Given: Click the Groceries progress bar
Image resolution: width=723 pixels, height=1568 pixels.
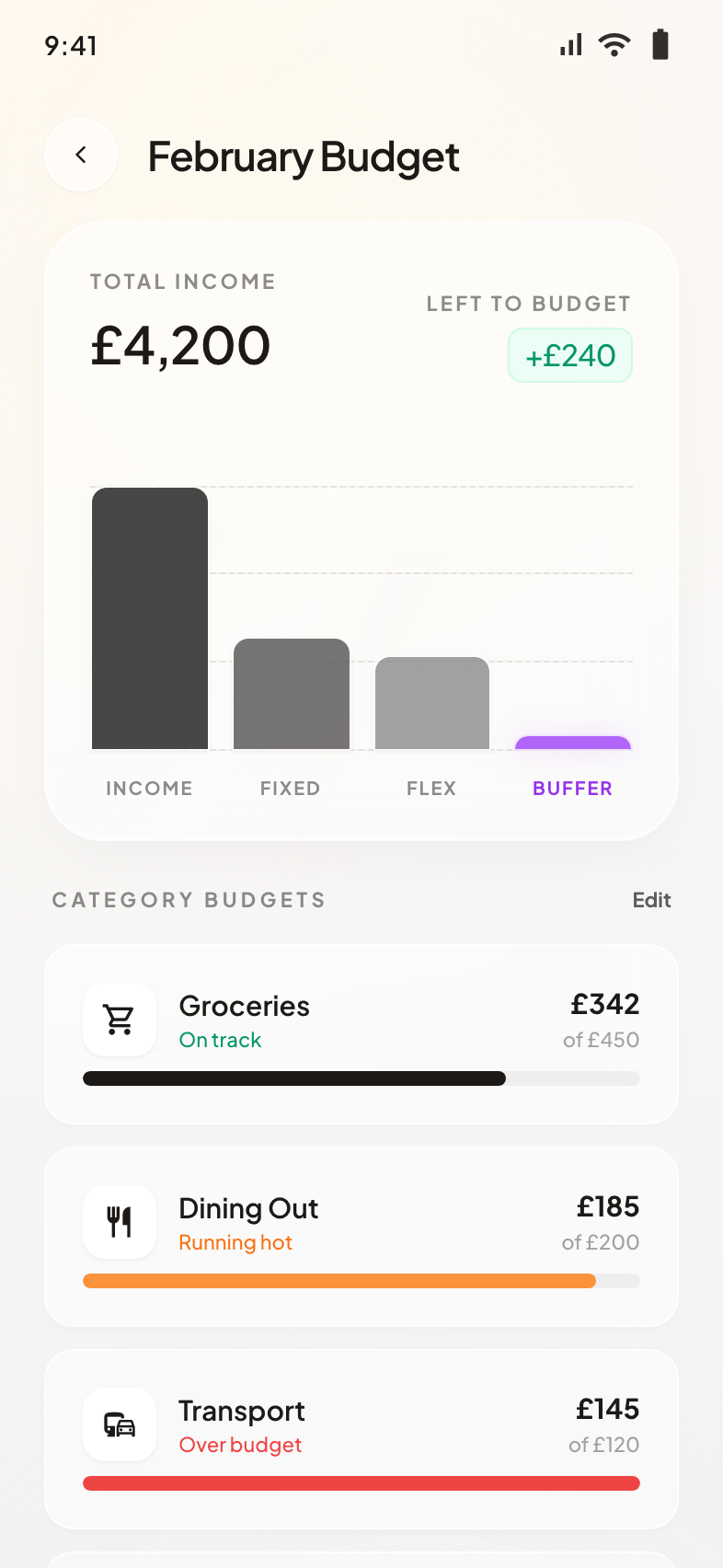Looking at the screenshot, I should [x=361, y=1078].
